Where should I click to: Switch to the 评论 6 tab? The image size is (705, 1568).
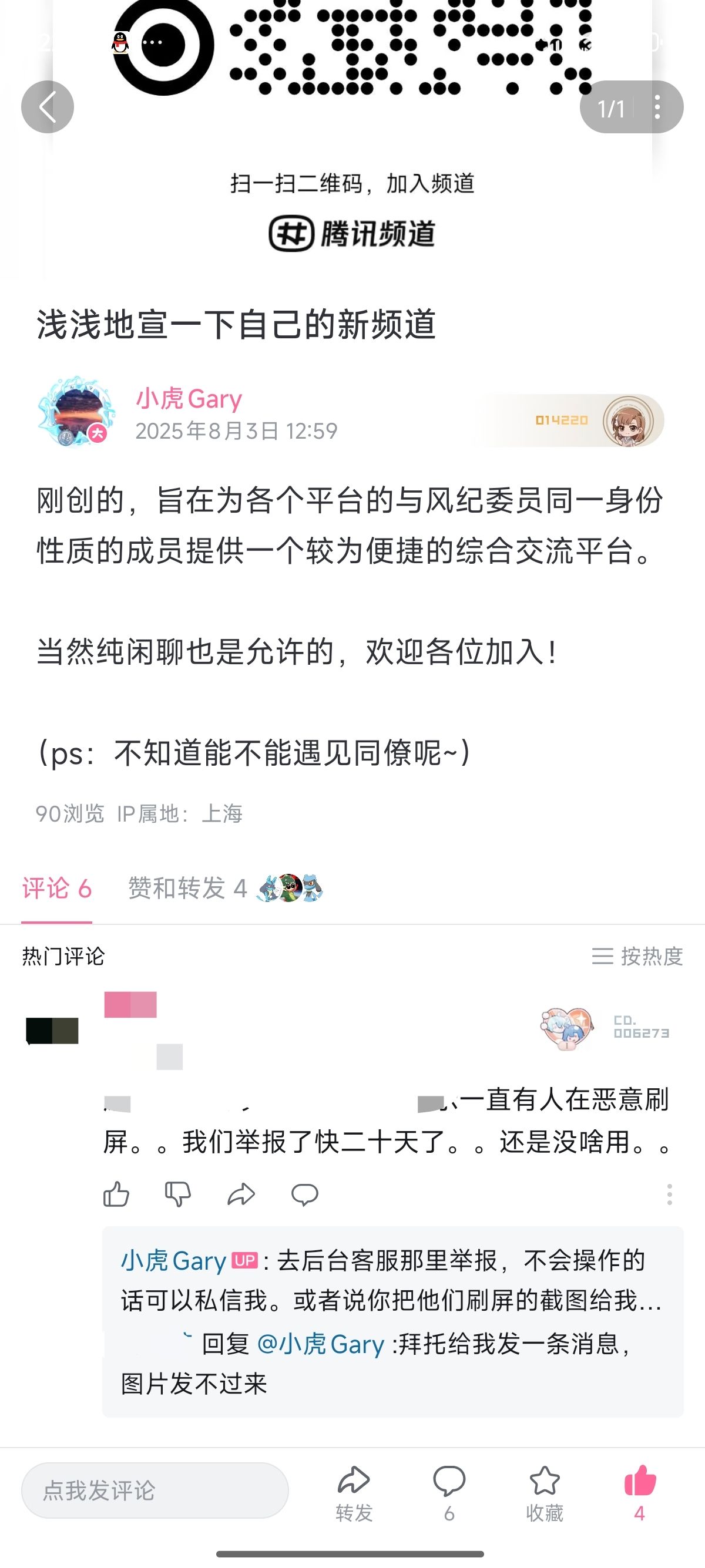click(56, 889)
